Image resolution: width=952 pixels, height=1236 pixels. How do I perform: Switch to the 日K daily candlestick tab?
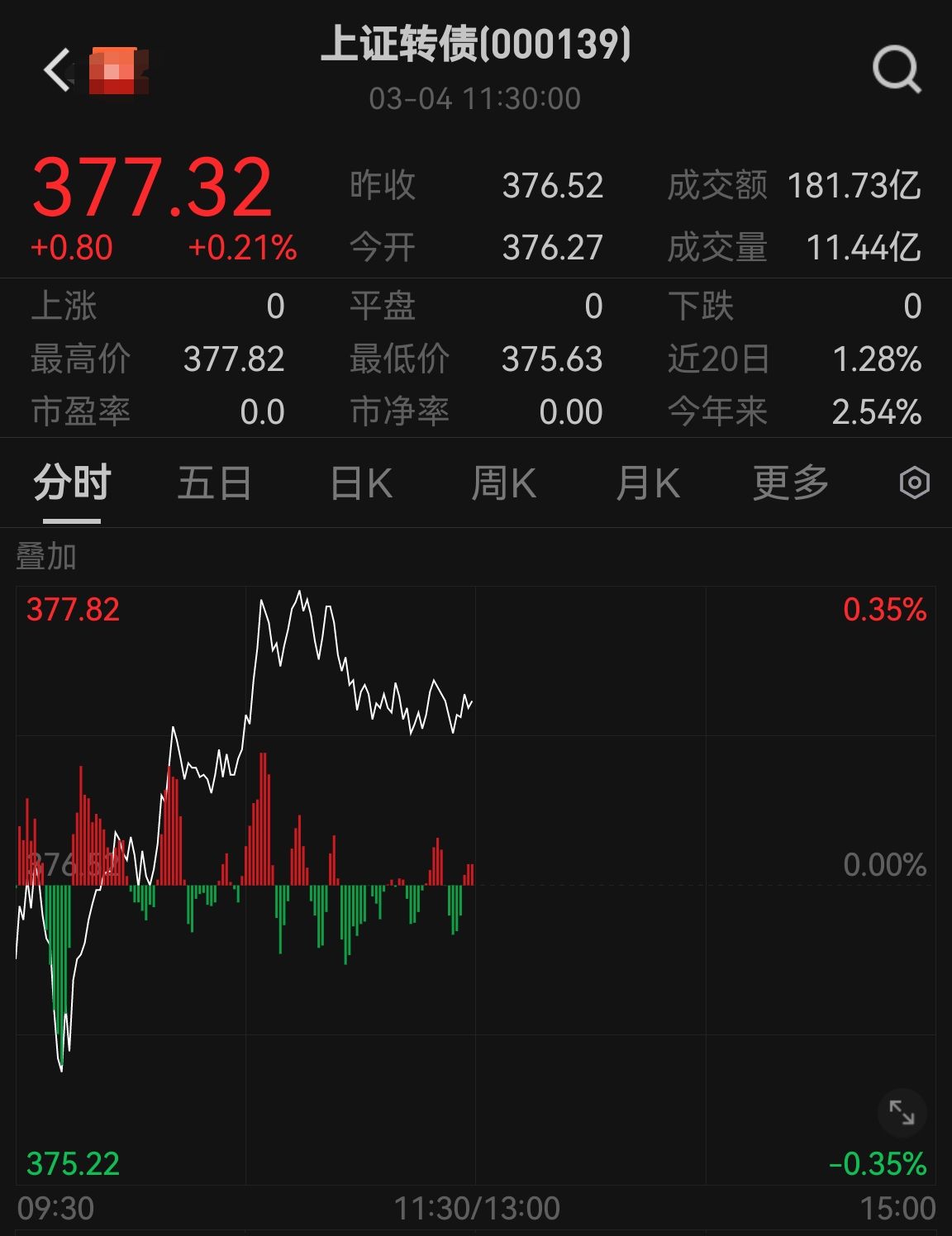point(361,483)
